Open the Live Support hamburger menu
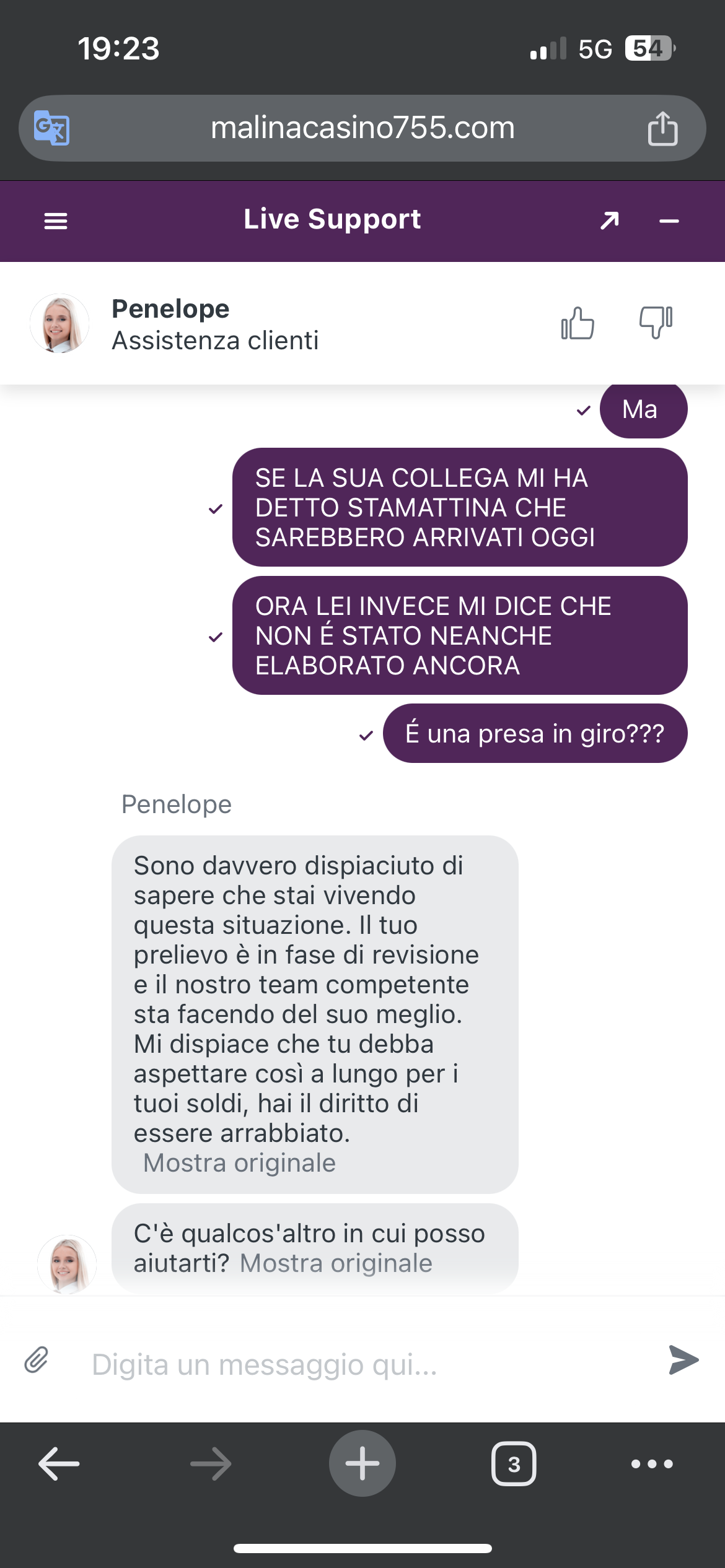 (x=56, y=221)
